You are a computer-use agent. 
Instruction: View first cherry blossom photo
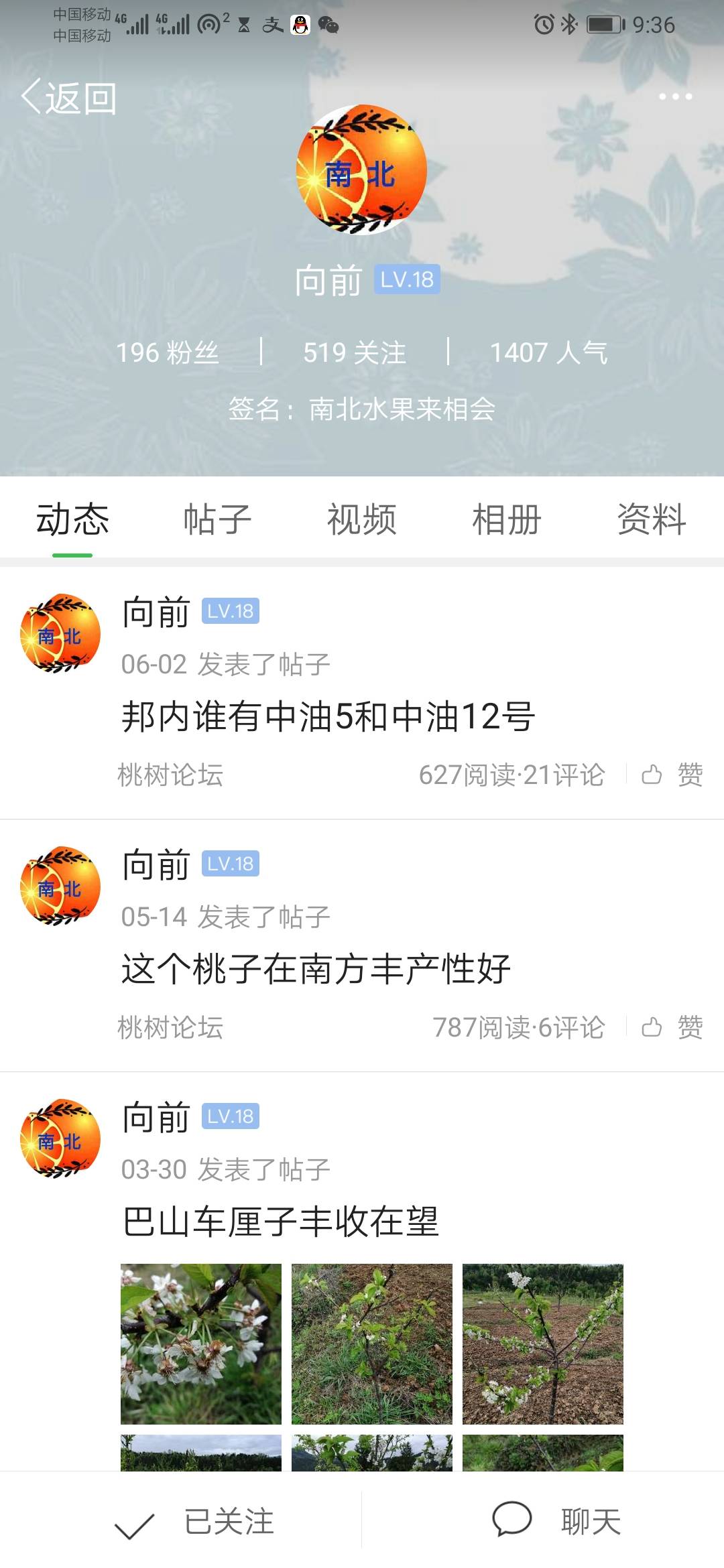pyautogui.click(x=201, y=1344)
